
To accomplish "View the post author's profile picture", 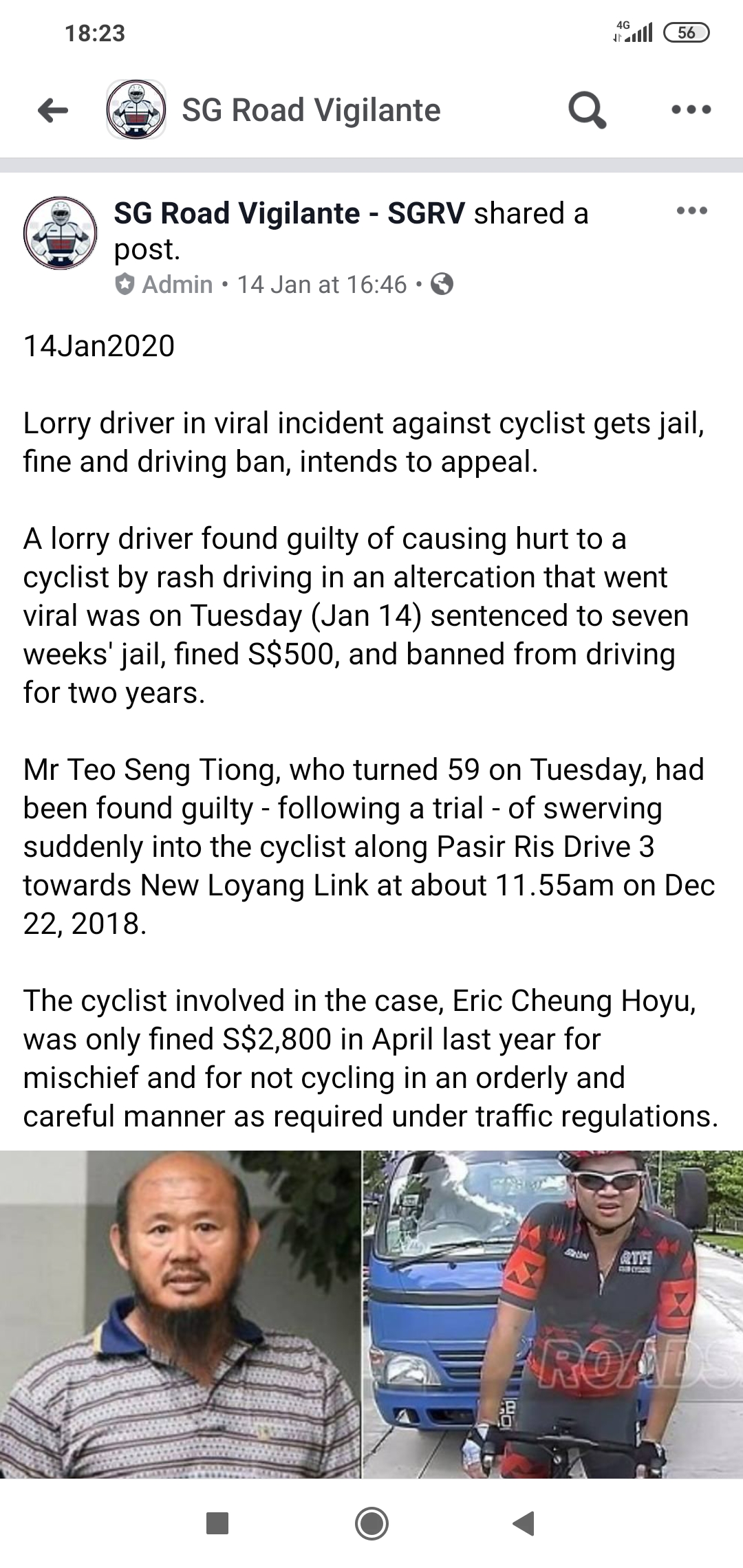I will (x=61, y=232).
